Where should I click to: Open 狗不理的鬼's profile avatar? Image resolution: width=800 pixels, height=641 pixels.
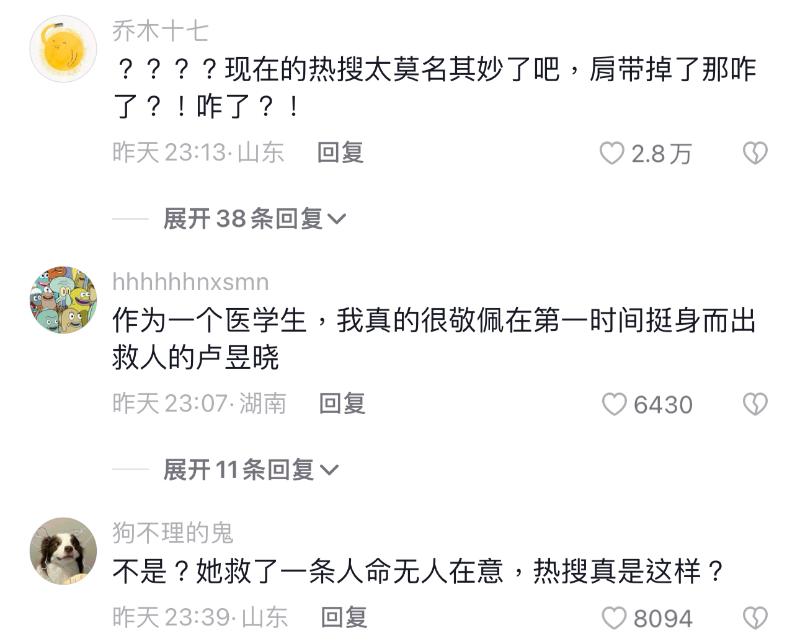coord(63,550)
